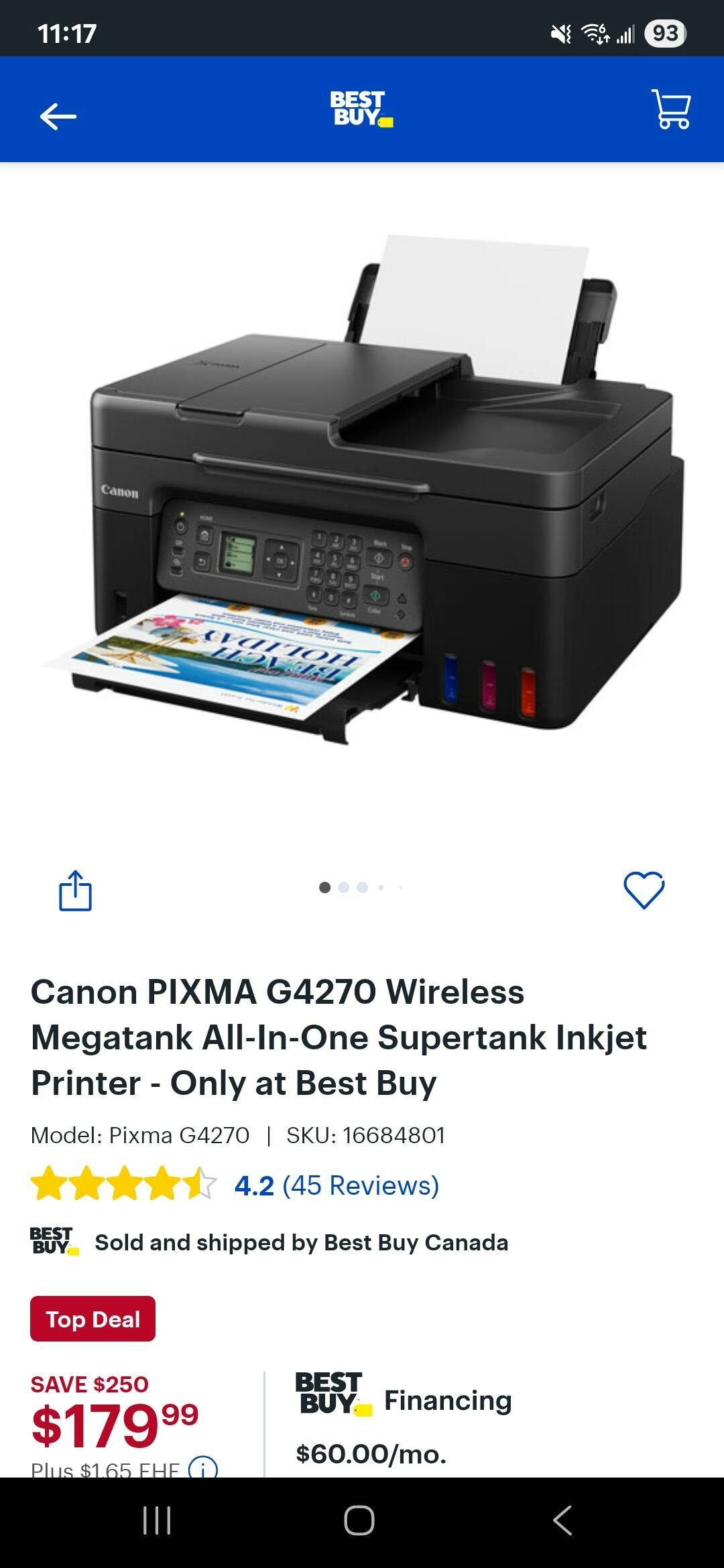This screenshot has width=724, height=1568.
Task: Open the Canon PIXMA product image
Action: click(x=362, y=489)
